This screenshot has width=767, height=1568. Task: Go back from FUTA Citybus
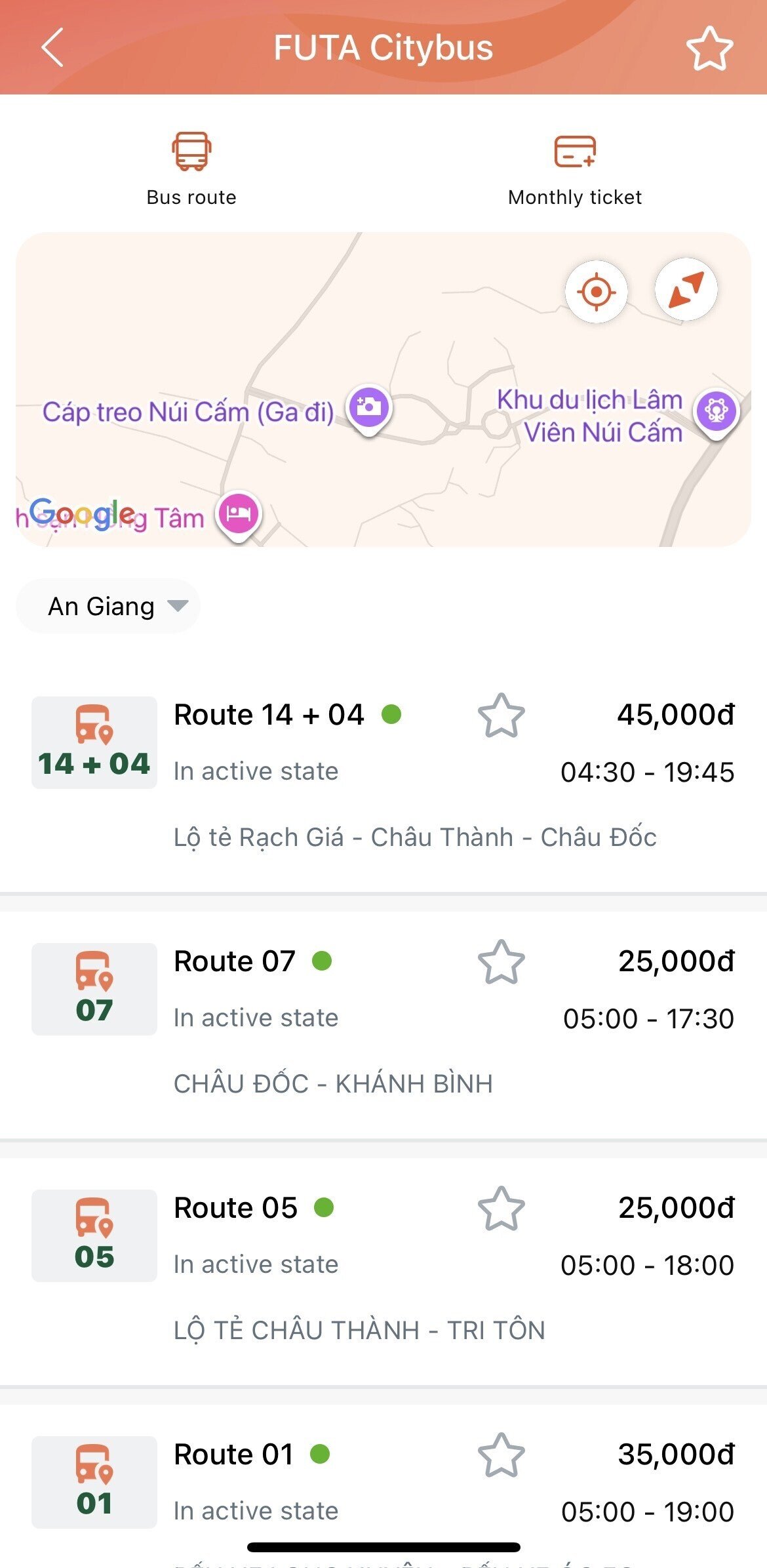[x=52, y=47]
